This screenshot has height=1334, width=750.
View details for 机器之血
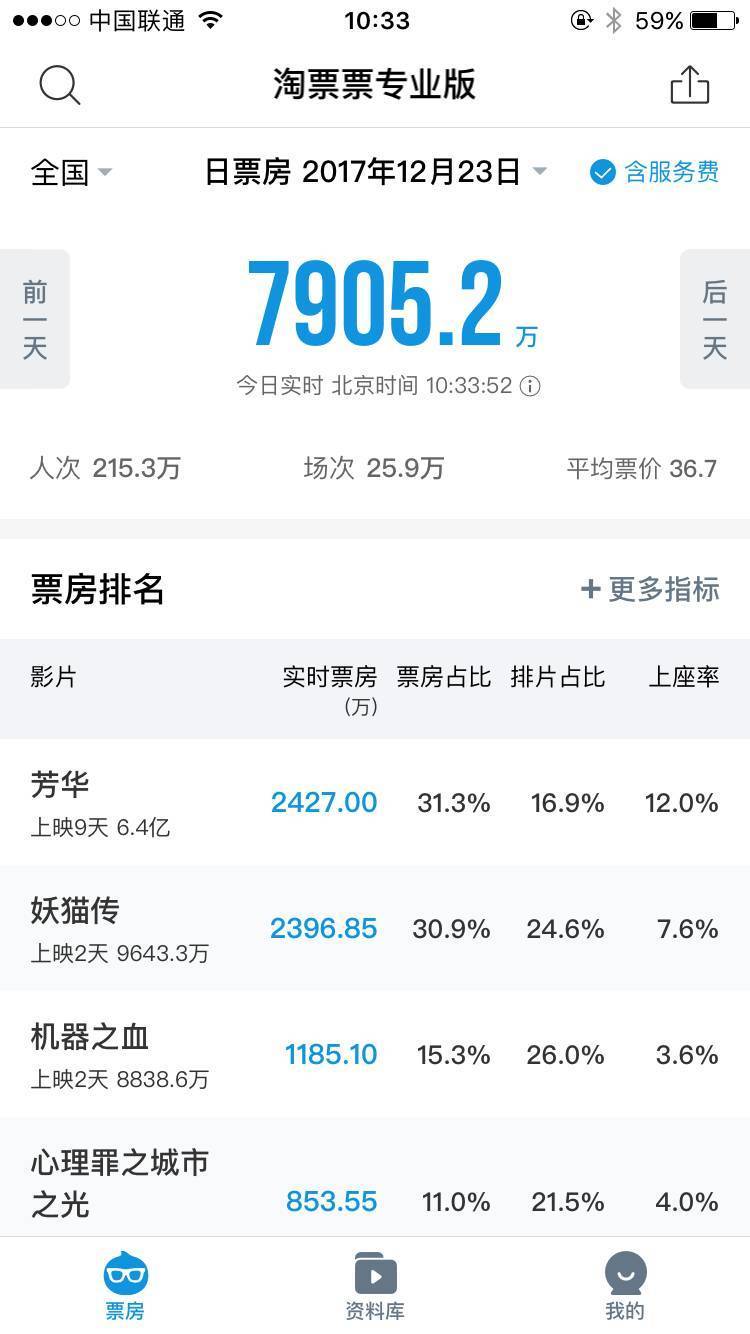[x=375, y=1055]
